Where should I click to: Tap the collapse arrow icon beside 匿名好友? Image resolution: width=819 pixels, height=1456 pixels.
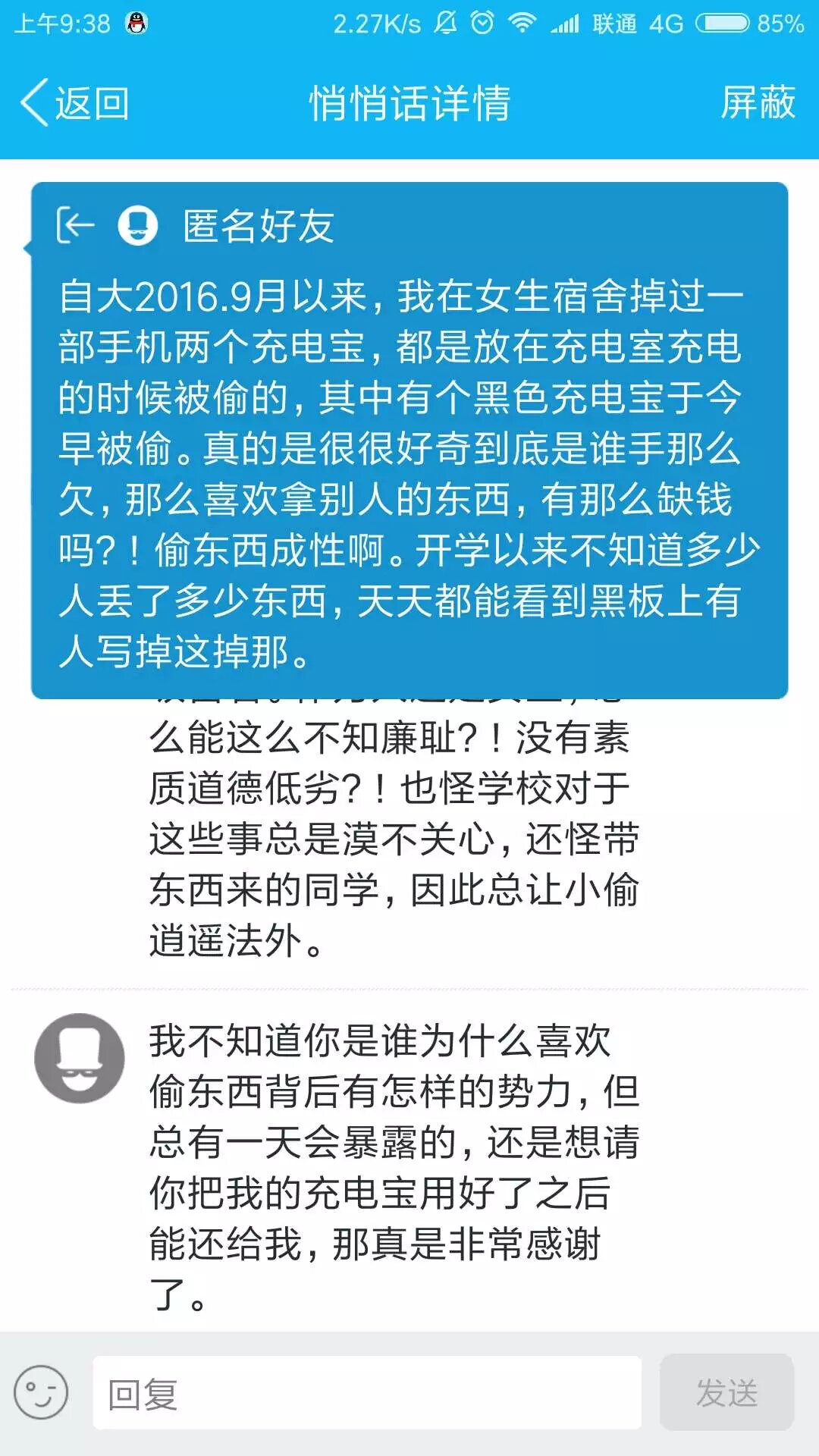click(75, 226)
